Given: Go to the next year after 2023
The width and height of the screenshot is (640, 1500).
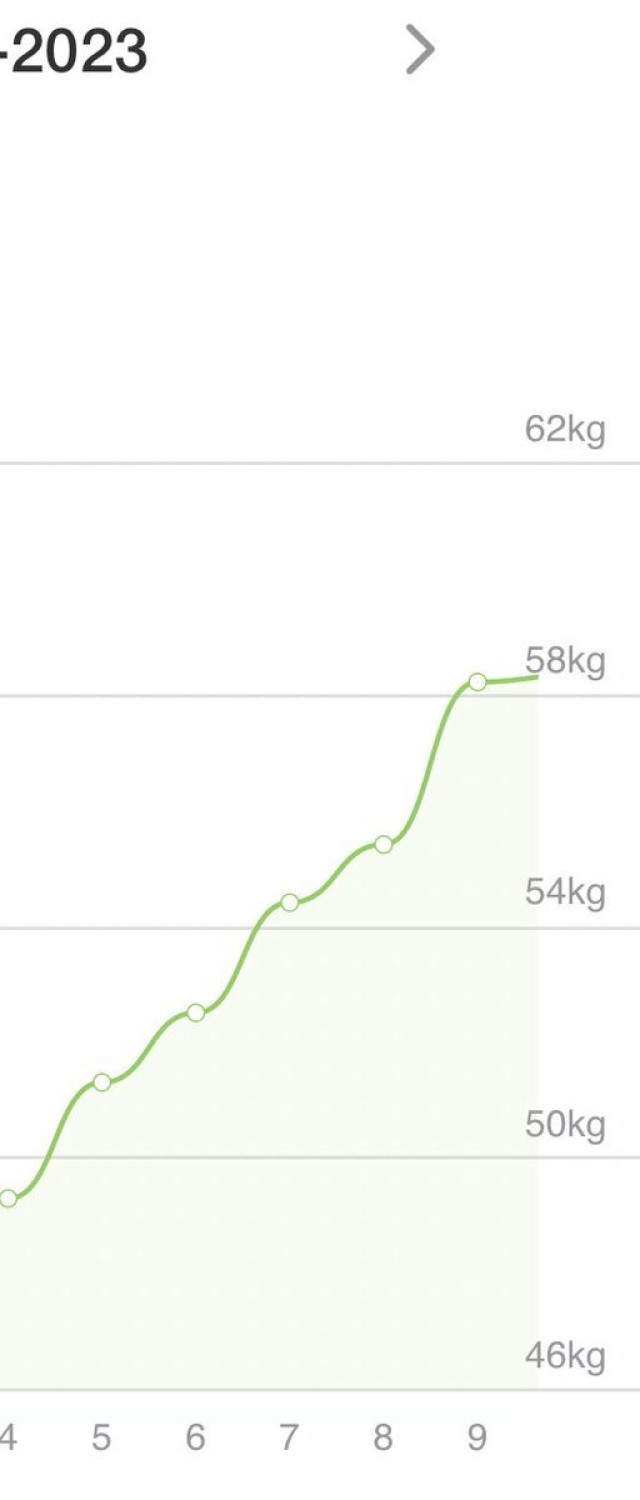Looking at the screenshot, I should tap(420, 50).
